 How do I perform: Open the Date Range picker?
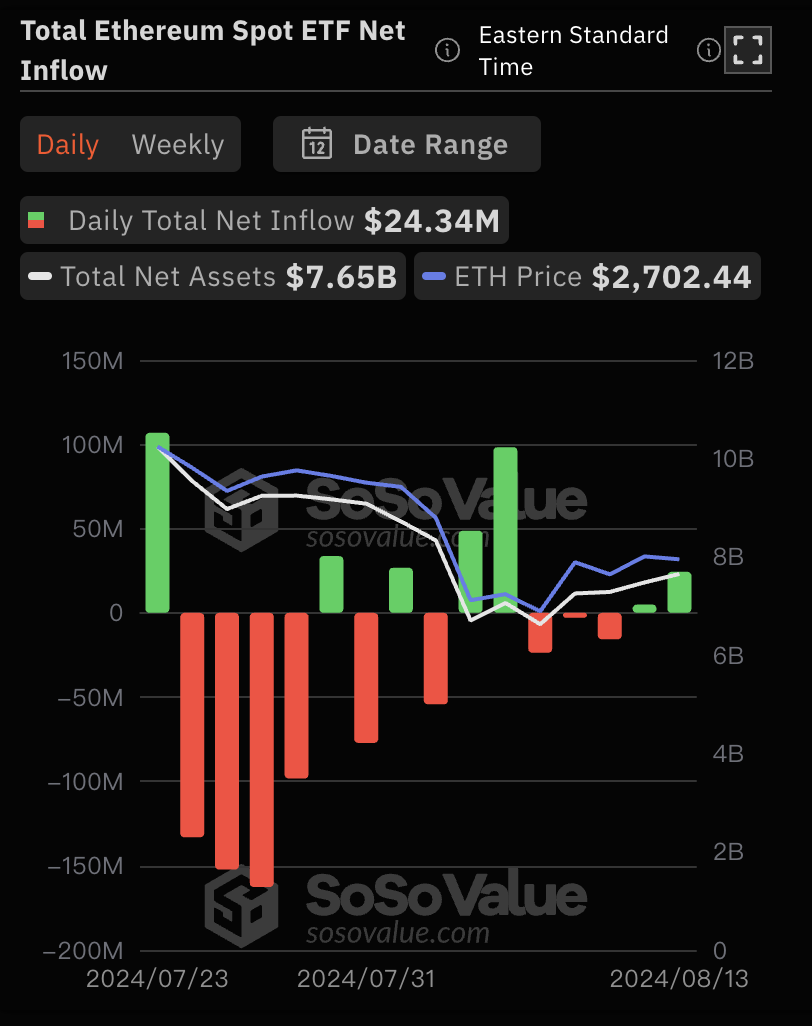click(x=406, y=145)
